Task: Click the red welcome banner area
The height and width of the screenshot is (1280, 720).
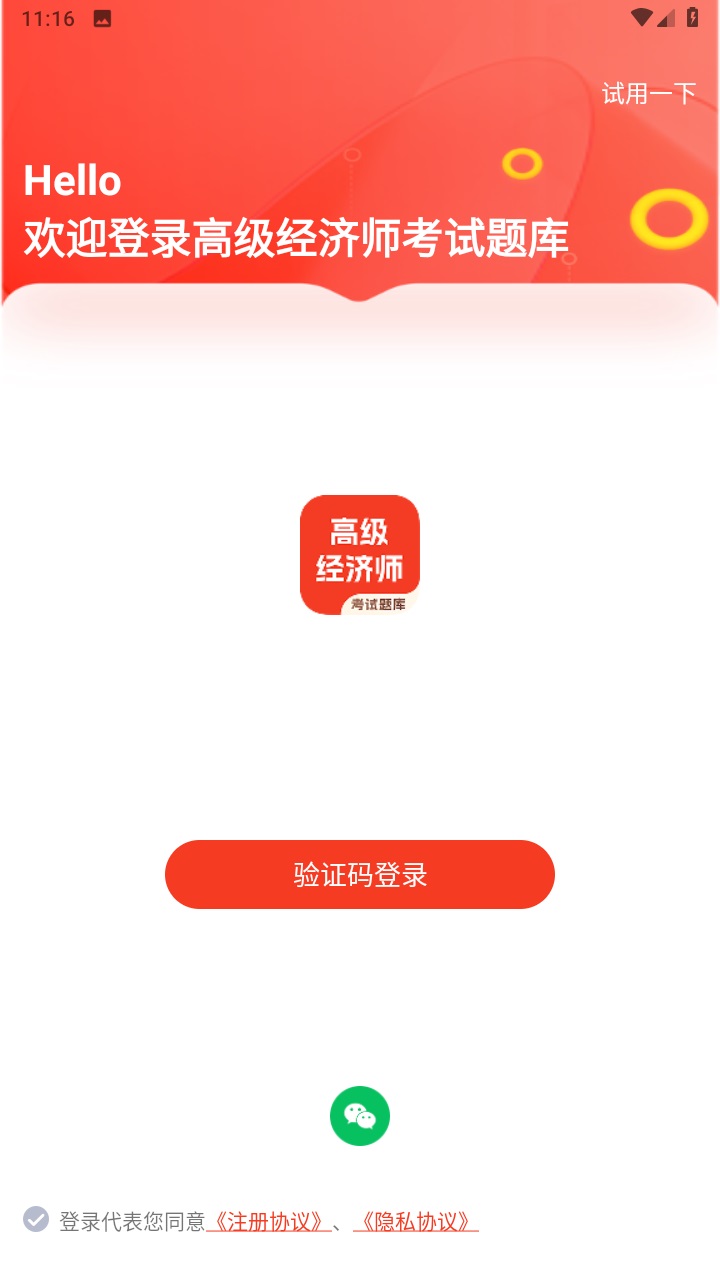Action: tap(360, 150)
